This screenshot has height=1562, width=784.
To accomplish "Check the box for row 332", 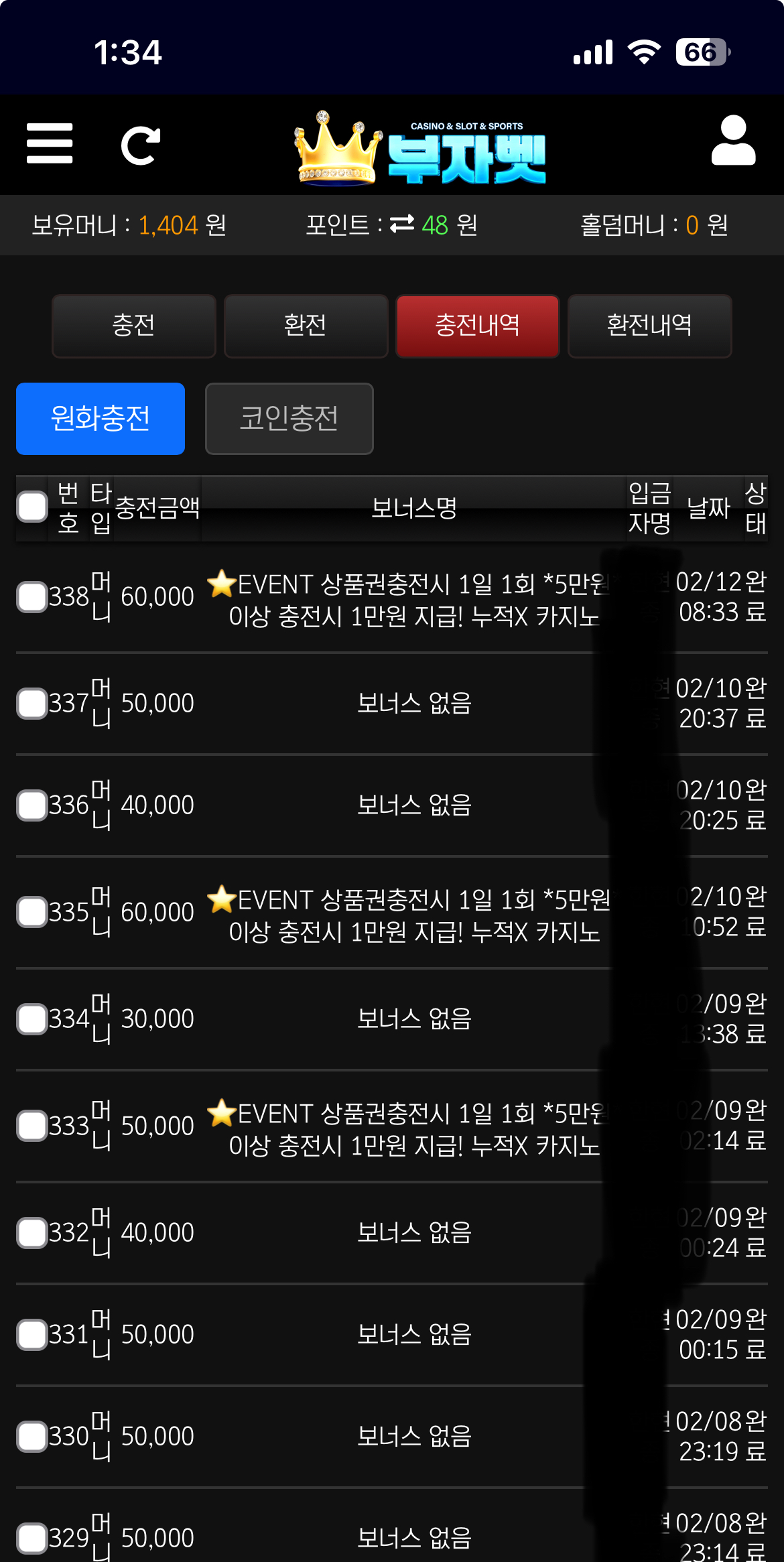I will point(32,1232).
